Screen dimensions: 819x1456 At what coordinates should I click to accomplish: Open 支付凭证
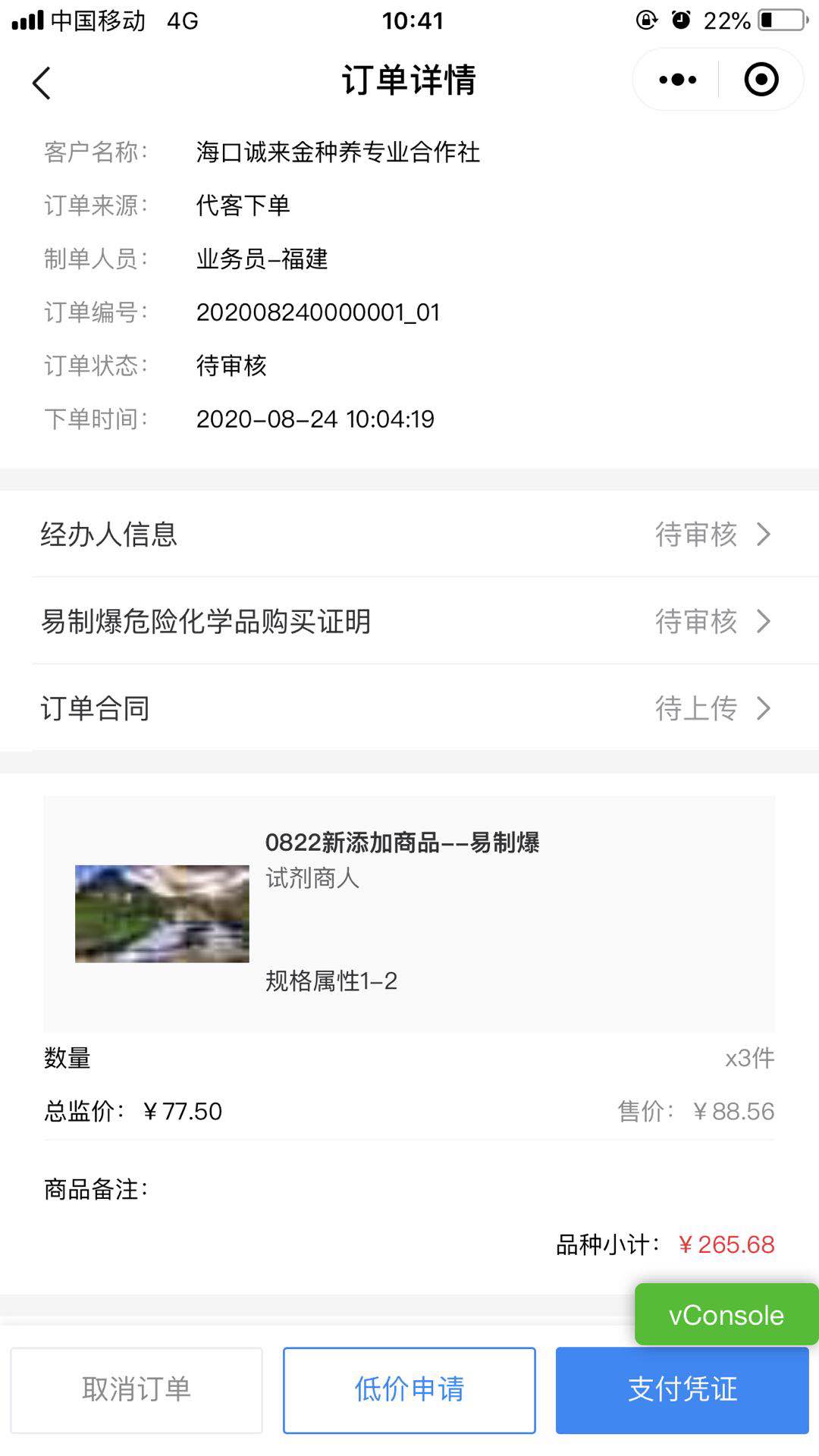coord(682,1390)
